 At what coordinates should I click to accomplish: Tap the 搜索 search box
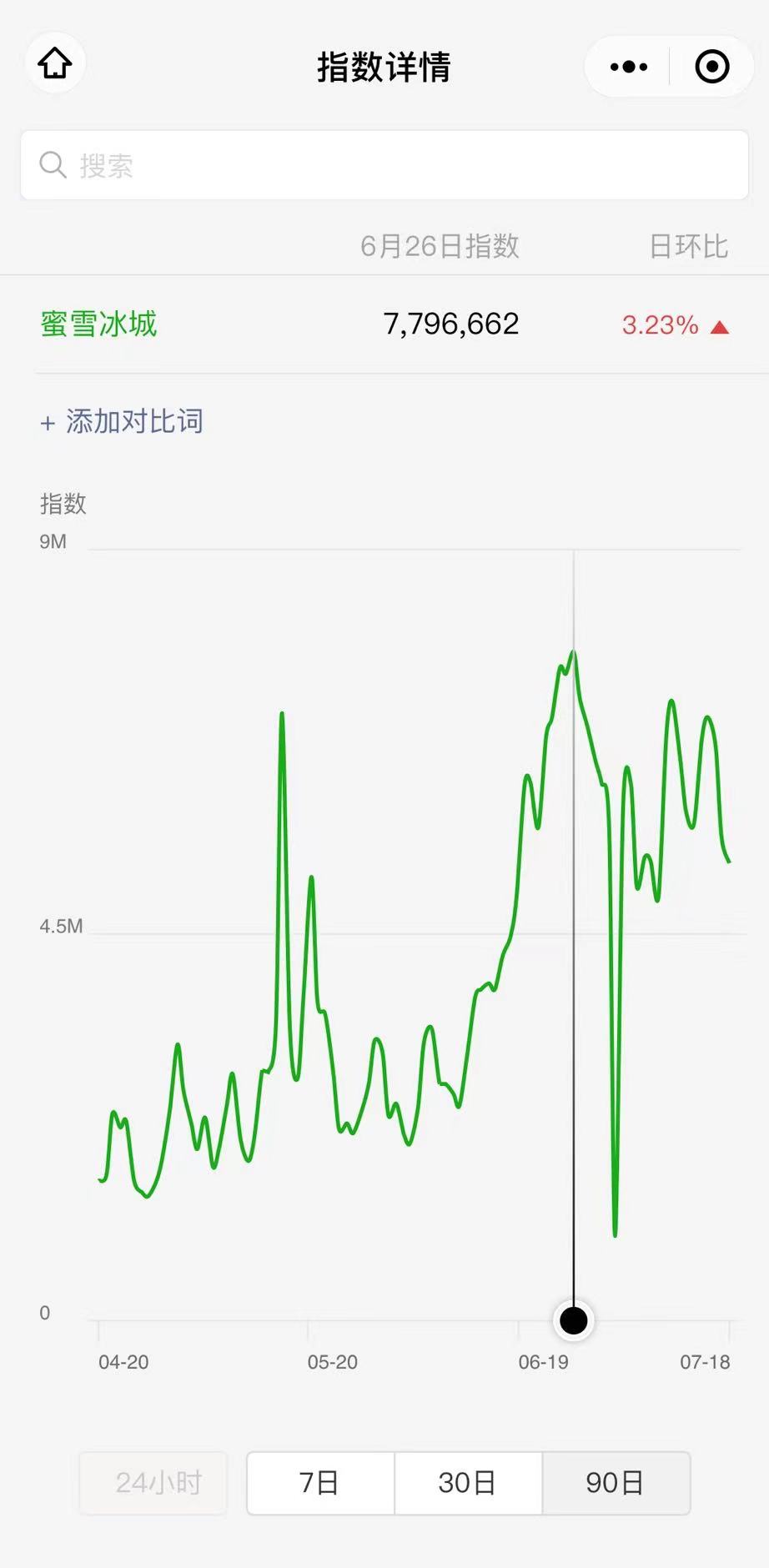384,165
